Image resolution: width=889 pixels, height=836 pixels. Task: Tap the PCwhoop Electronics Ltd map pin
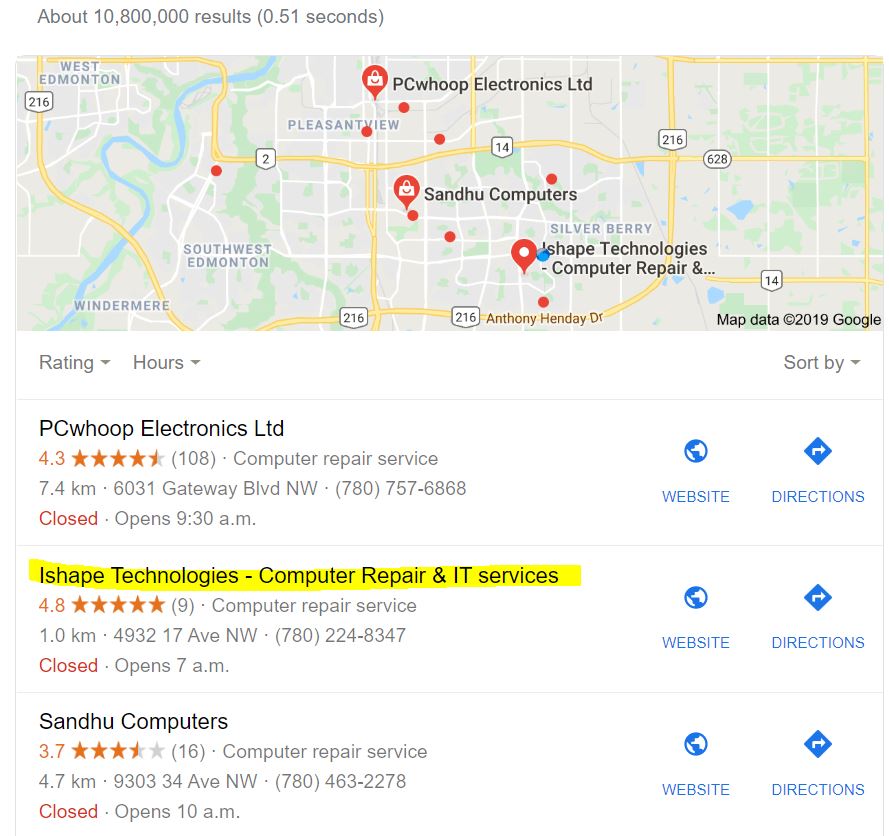click(374, 81)
